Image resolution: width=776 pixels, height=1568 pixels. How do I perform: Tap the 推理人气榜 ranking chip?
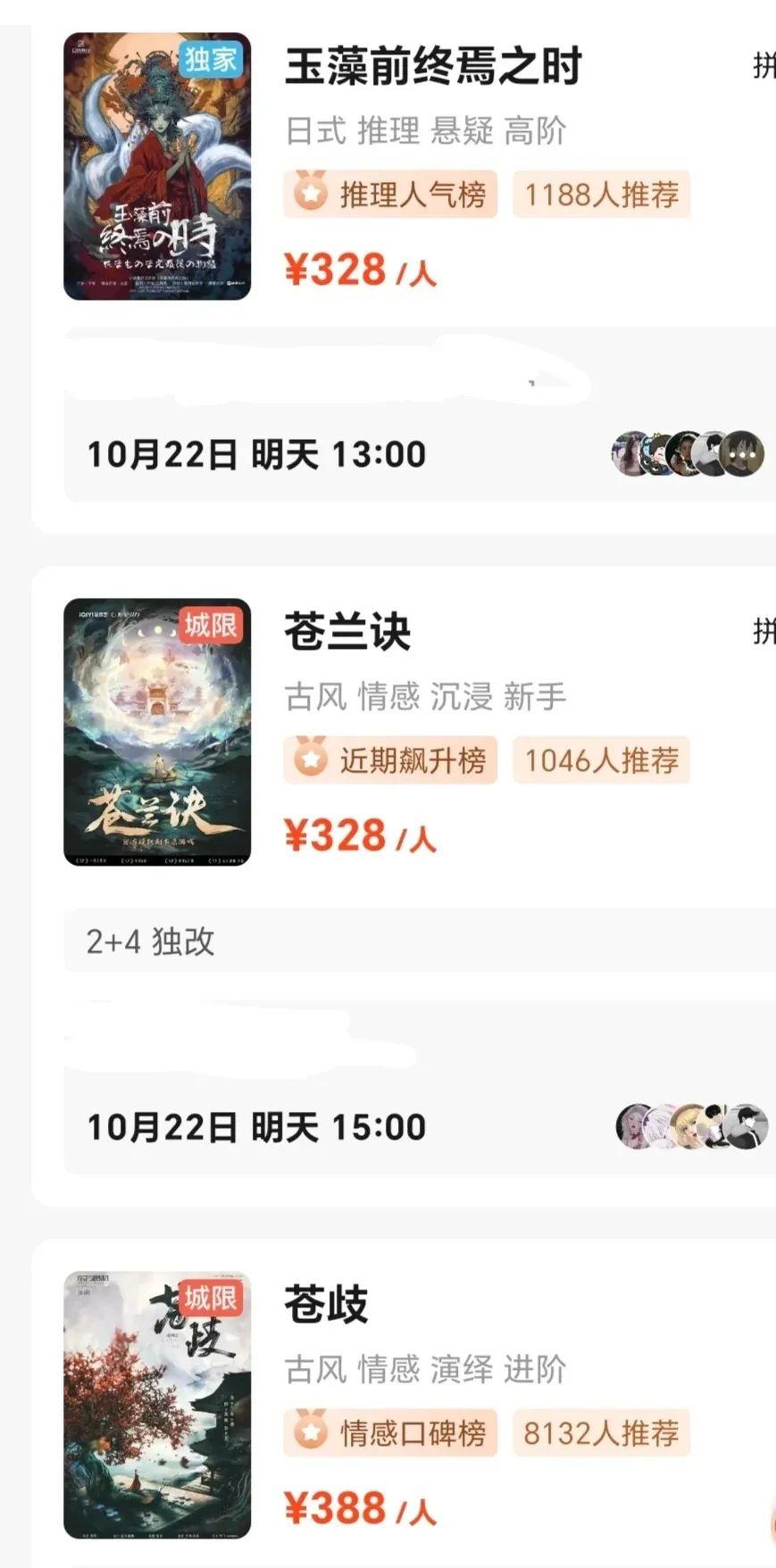pyautogui.click(x=391, y=195)
